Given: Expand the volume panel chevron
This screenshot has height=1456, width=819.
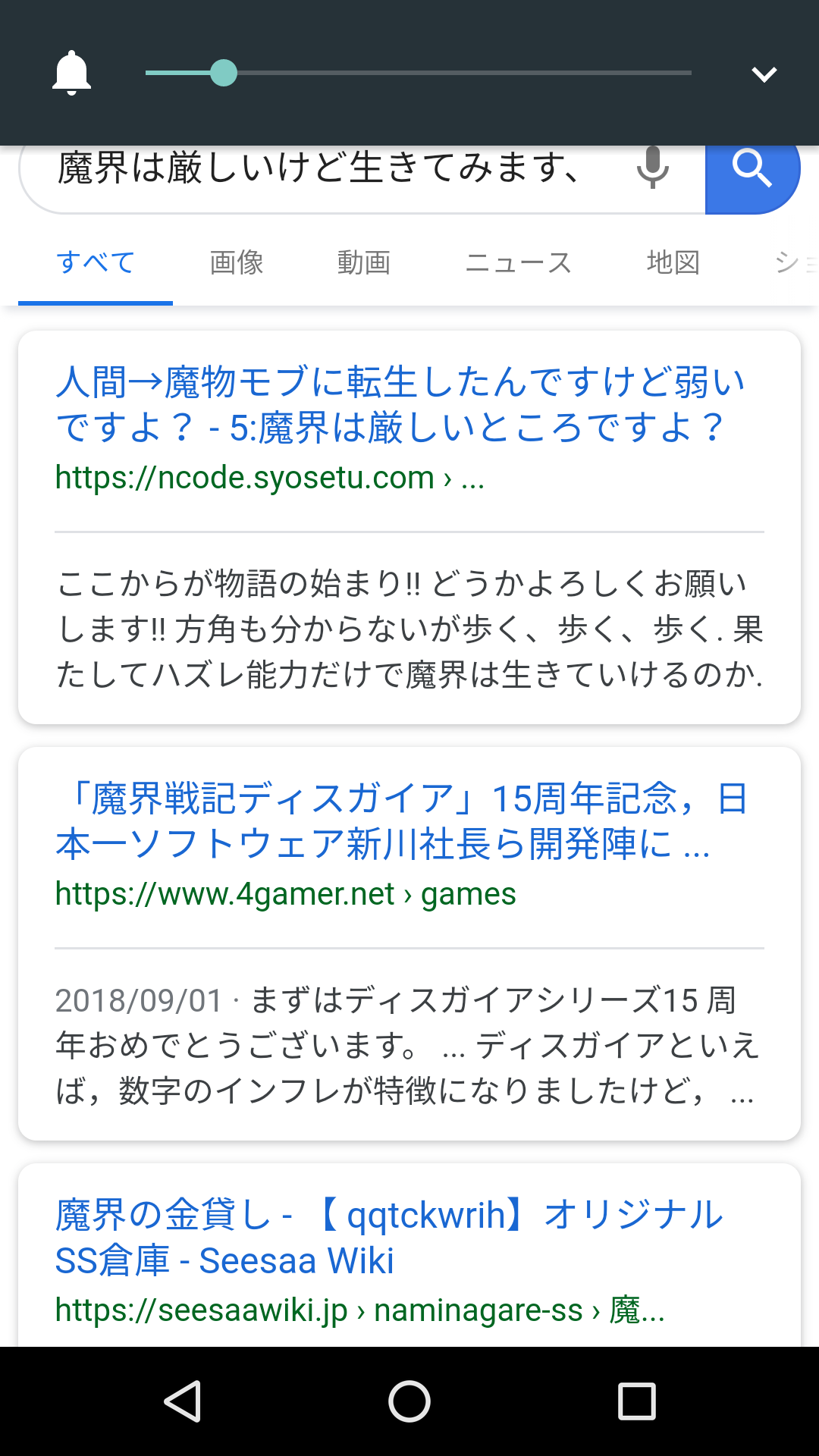Looking at the screenshot, I should pyautogui.click(x=764, y=74).
